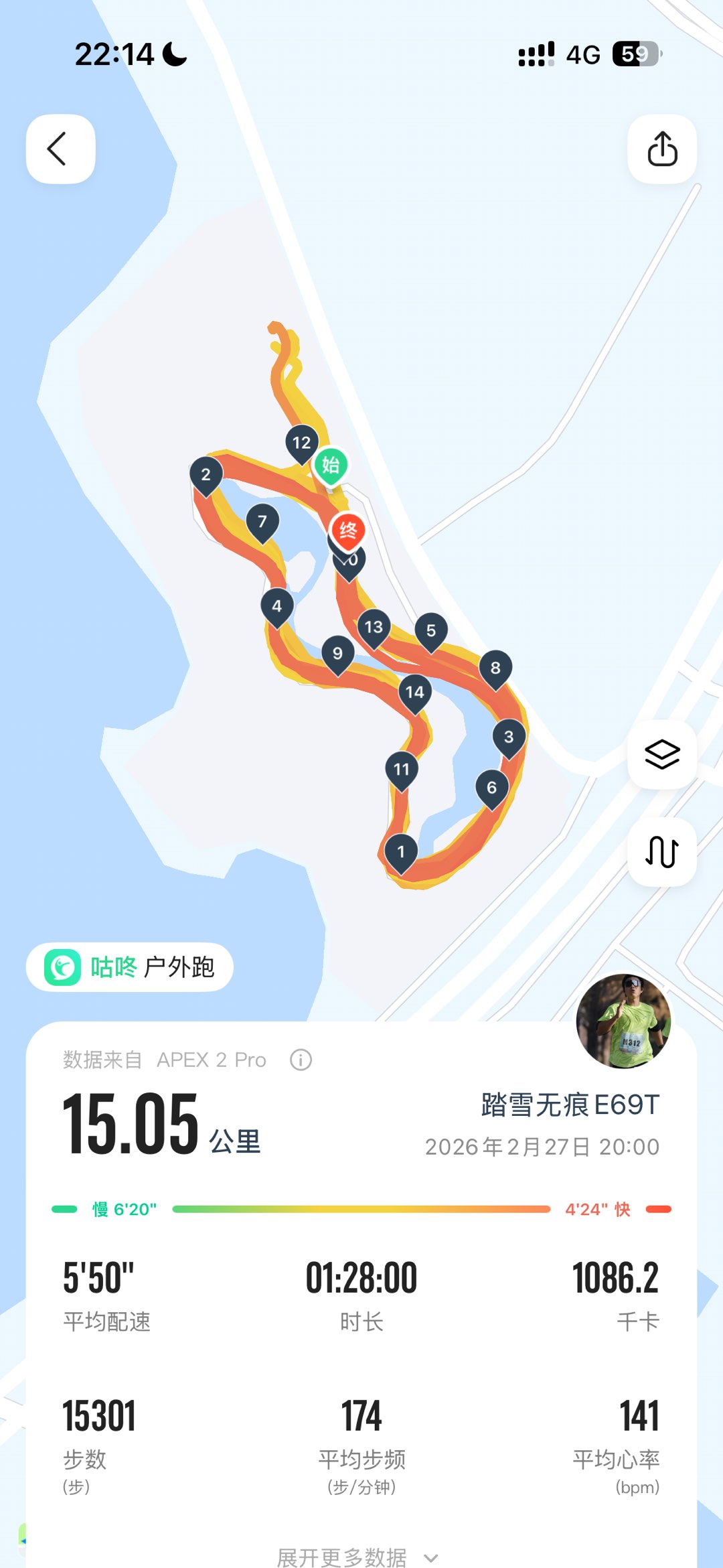
Task: Share this running record
Action: [x=661, y=149]
